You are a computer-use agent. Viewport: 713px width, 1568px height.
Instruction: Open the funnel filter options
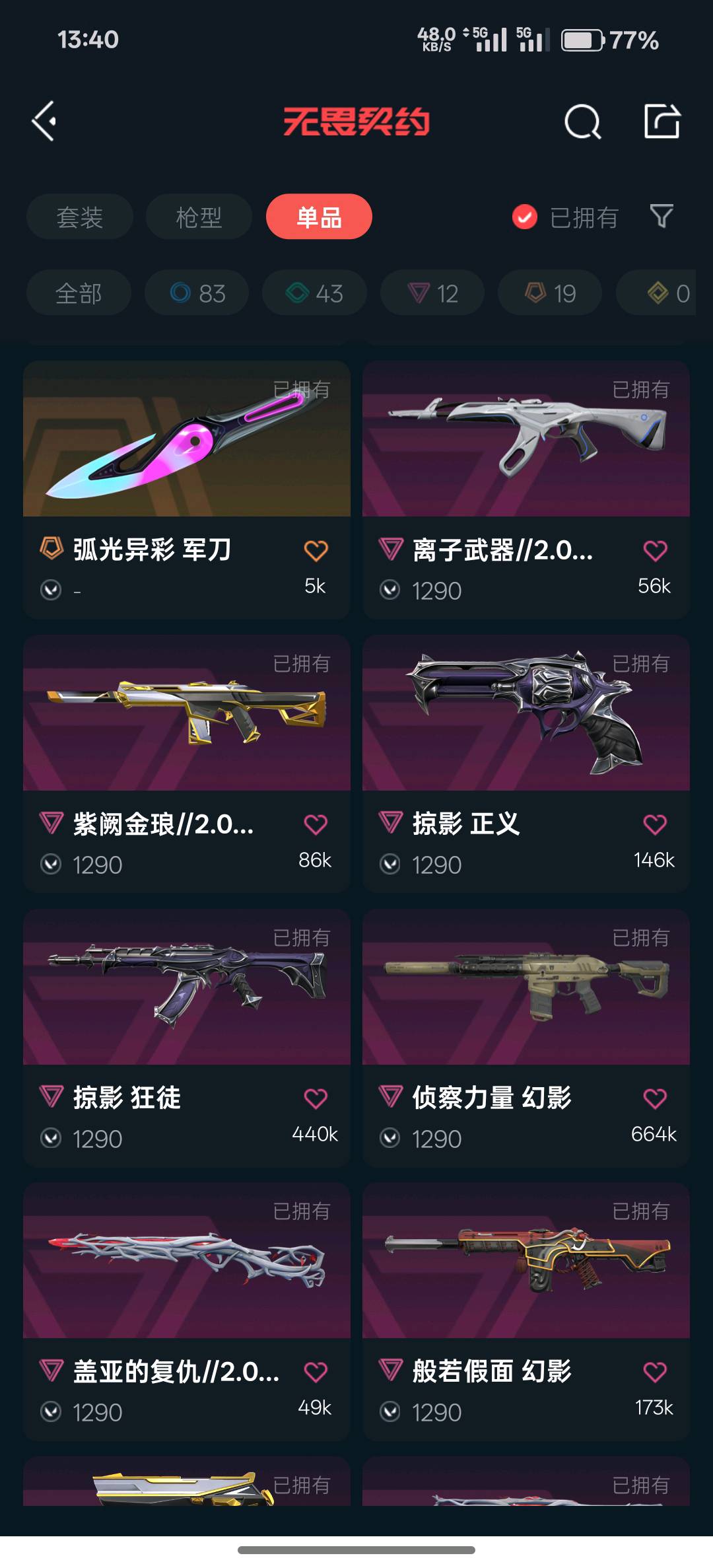pos(662,216)
